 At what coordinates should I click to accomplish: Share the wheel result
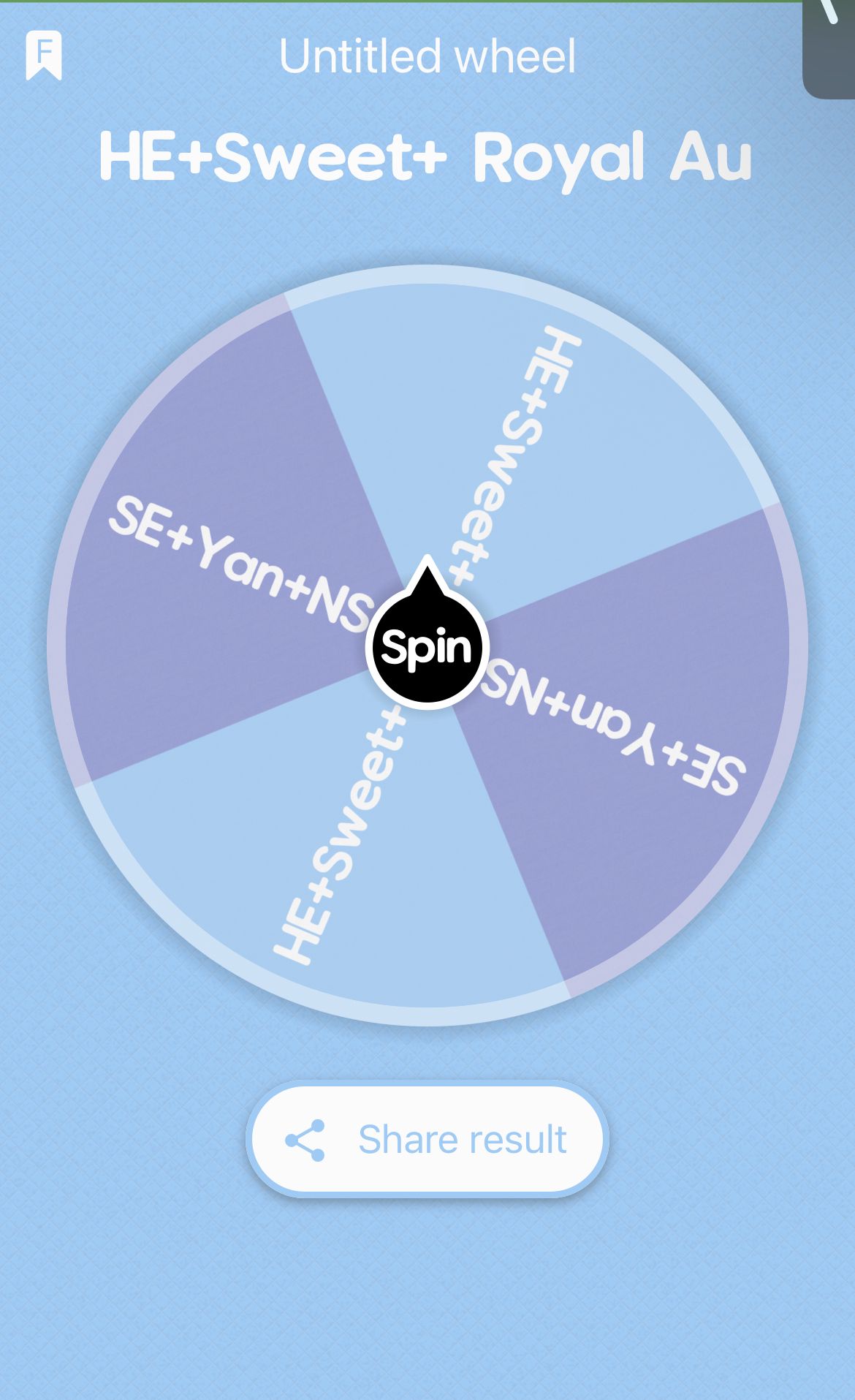pyautogui.click(x=427, y=1139)
